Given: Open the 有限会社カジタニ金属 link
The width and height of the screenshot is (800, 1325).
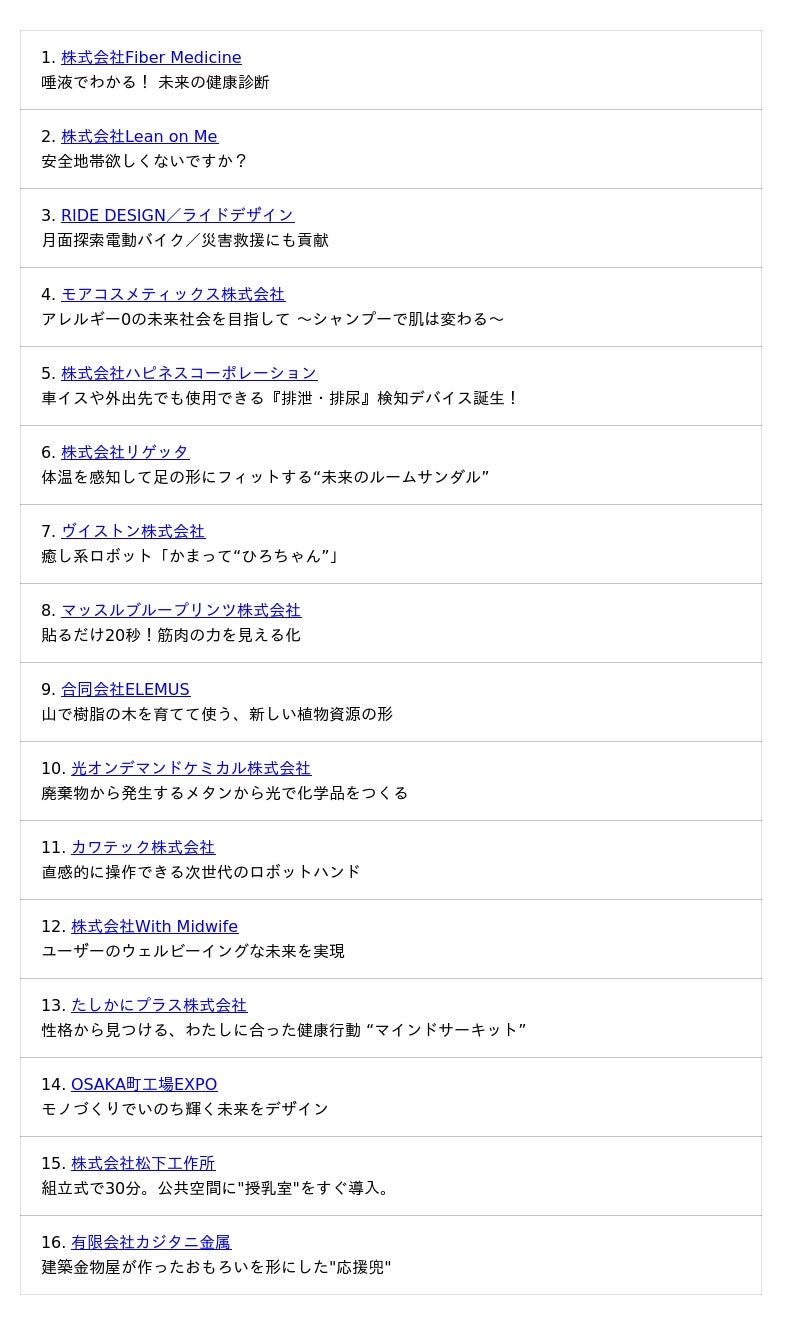Looking at the screenshot, I should point(151,1243).
